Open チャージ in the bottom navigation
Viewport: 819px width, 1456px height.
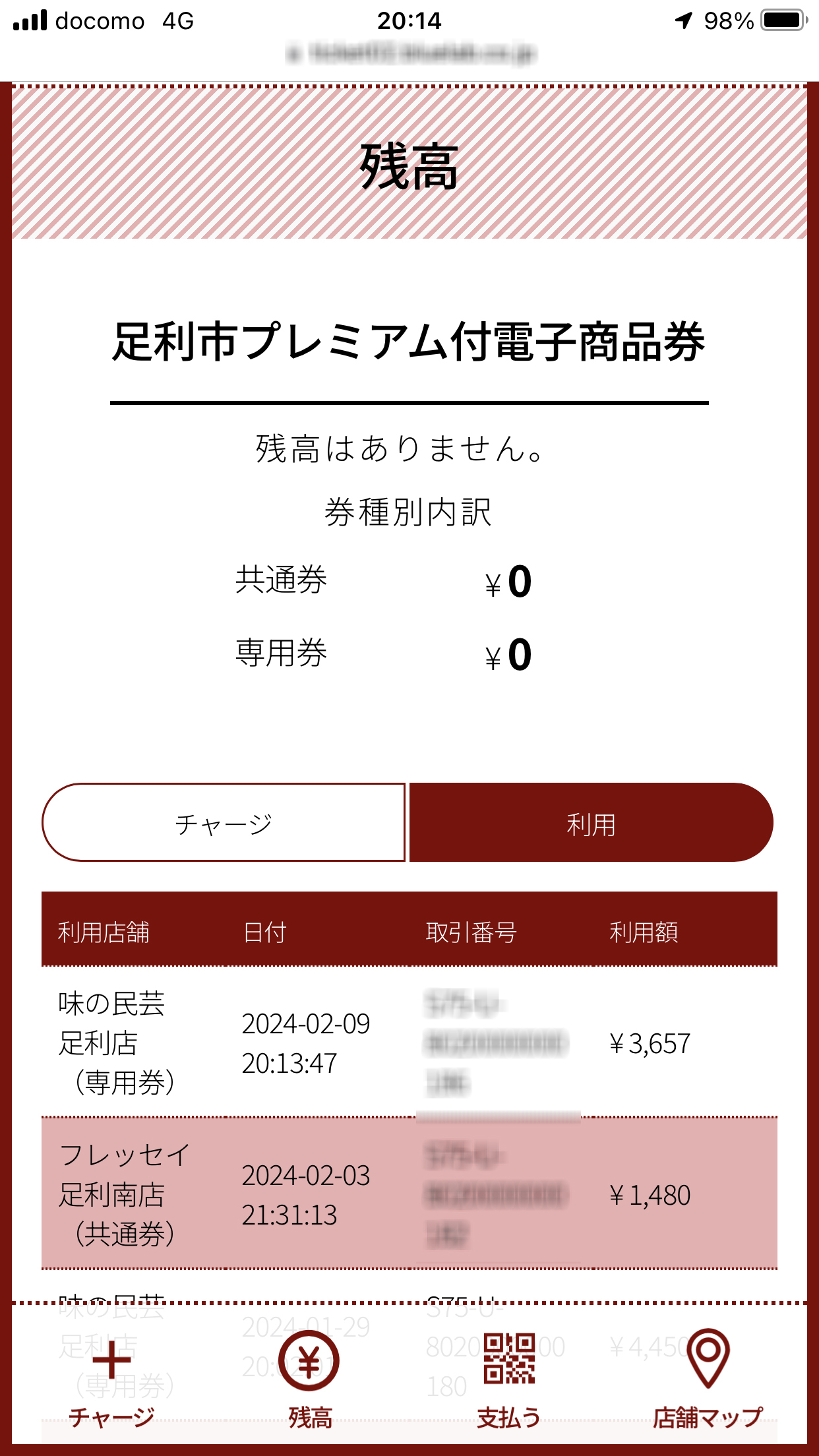[111, 1377]
